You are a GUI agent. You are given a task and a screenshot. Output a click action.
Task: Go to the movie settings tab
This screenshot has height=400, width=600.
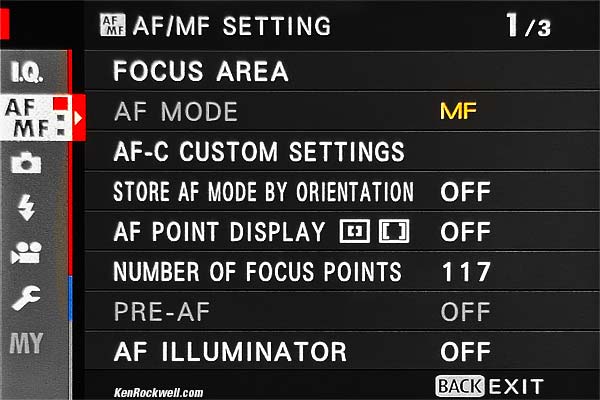tap(27, 253)
